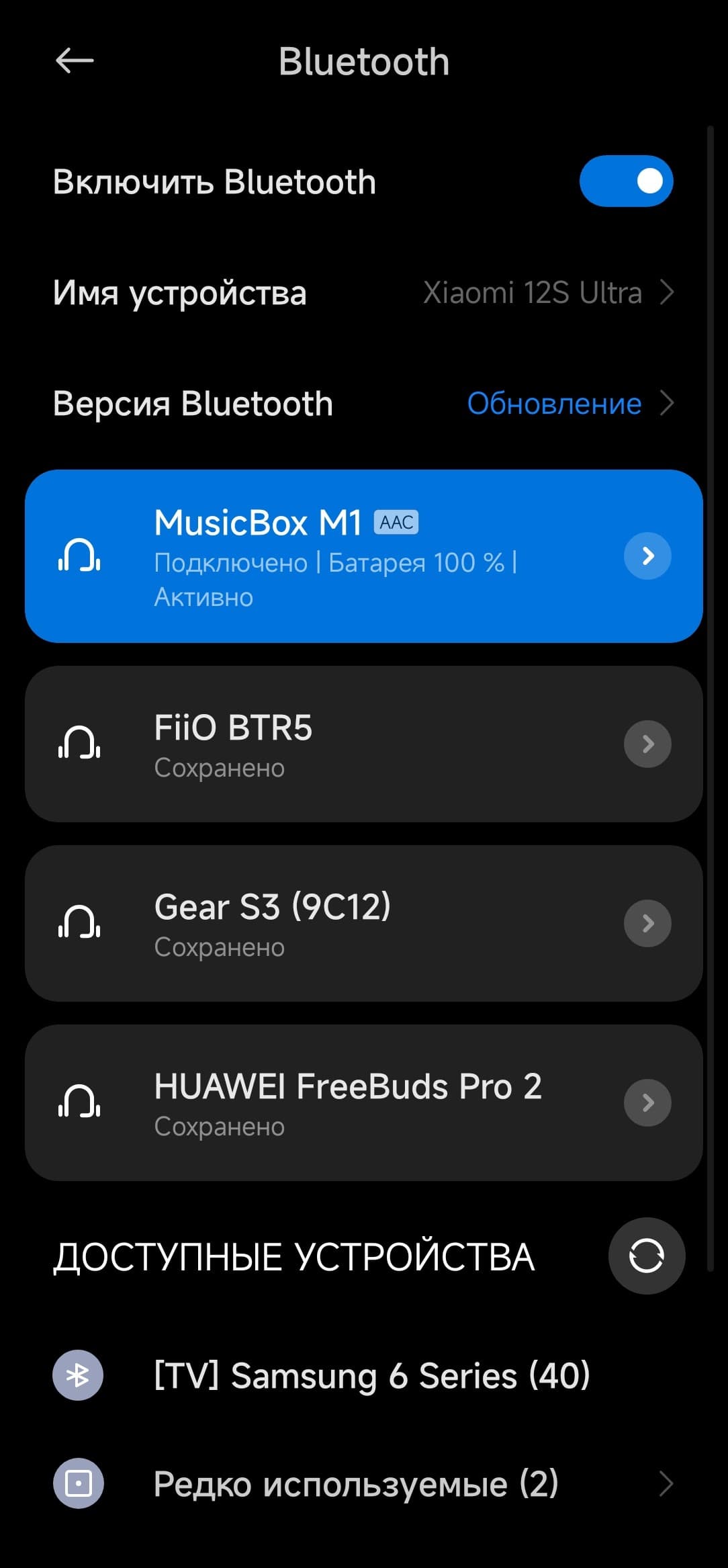Turn off the Bluetooth switch
The image size is (728, 1568).
coord(626,181)
